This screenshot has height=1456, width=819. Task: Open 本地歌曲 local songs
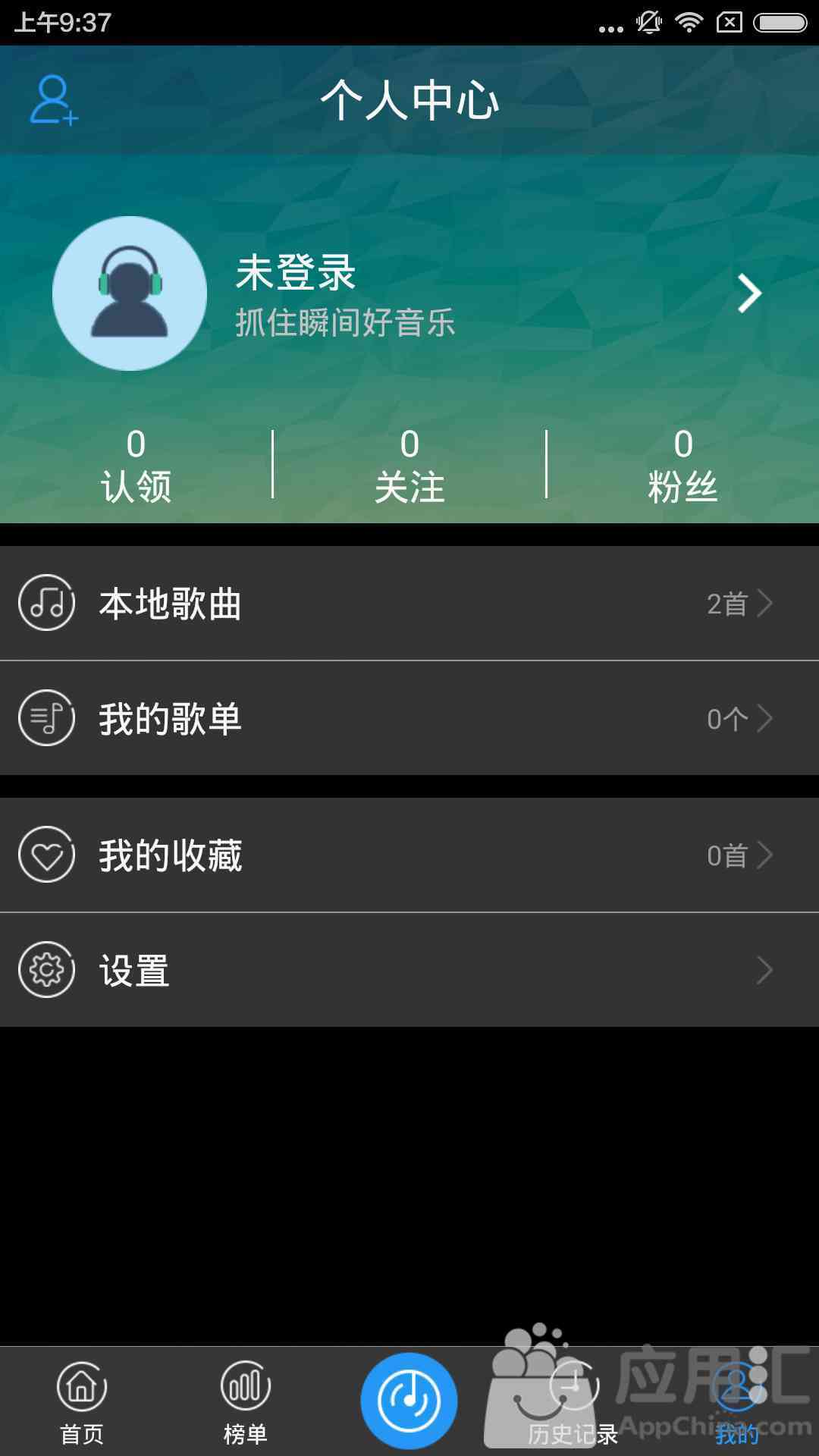click(x=409, y=604)
